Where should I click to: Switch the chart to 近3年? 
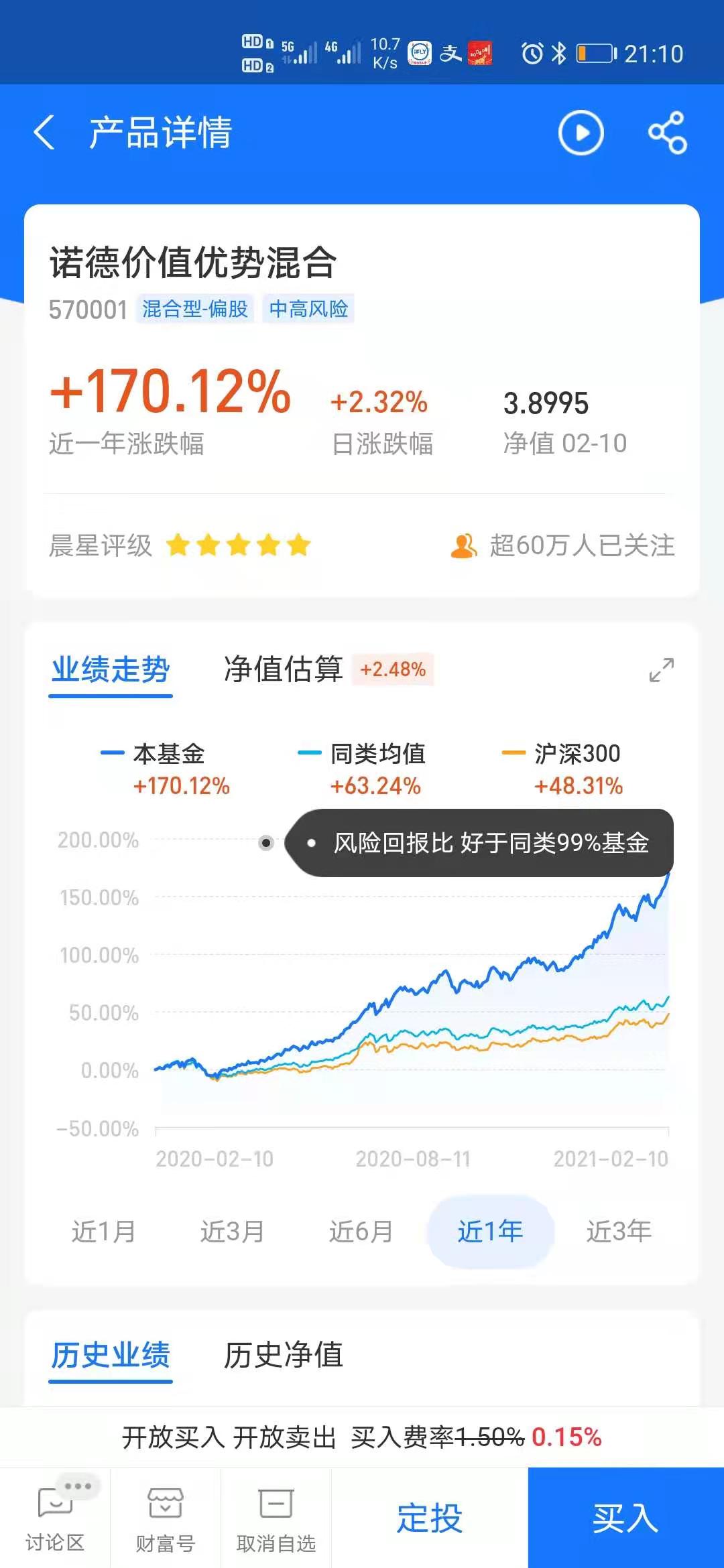pyautogui.click(x=618, y=1231)
